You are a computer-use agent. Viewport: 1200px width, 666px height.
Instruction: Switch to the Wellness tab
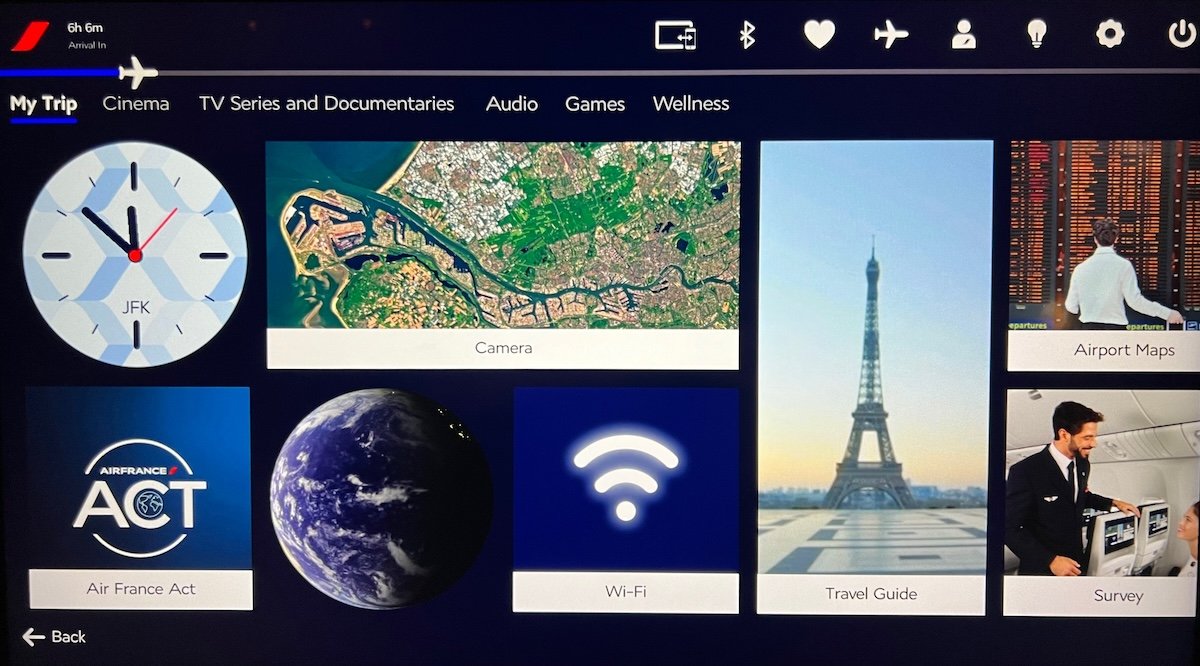click(x=691, y=103)
